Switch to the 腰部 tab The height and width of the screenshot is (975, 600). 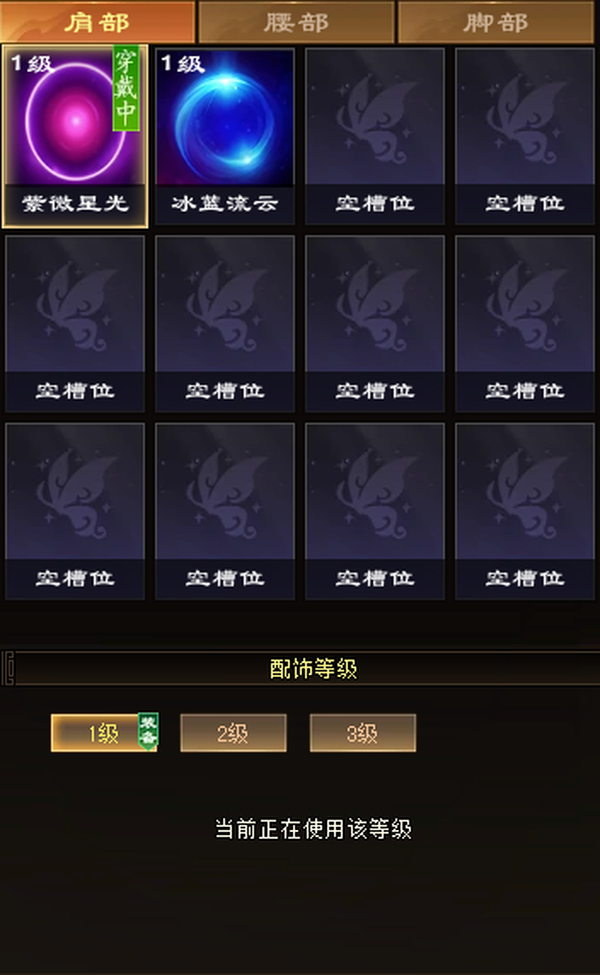point(296,22)
